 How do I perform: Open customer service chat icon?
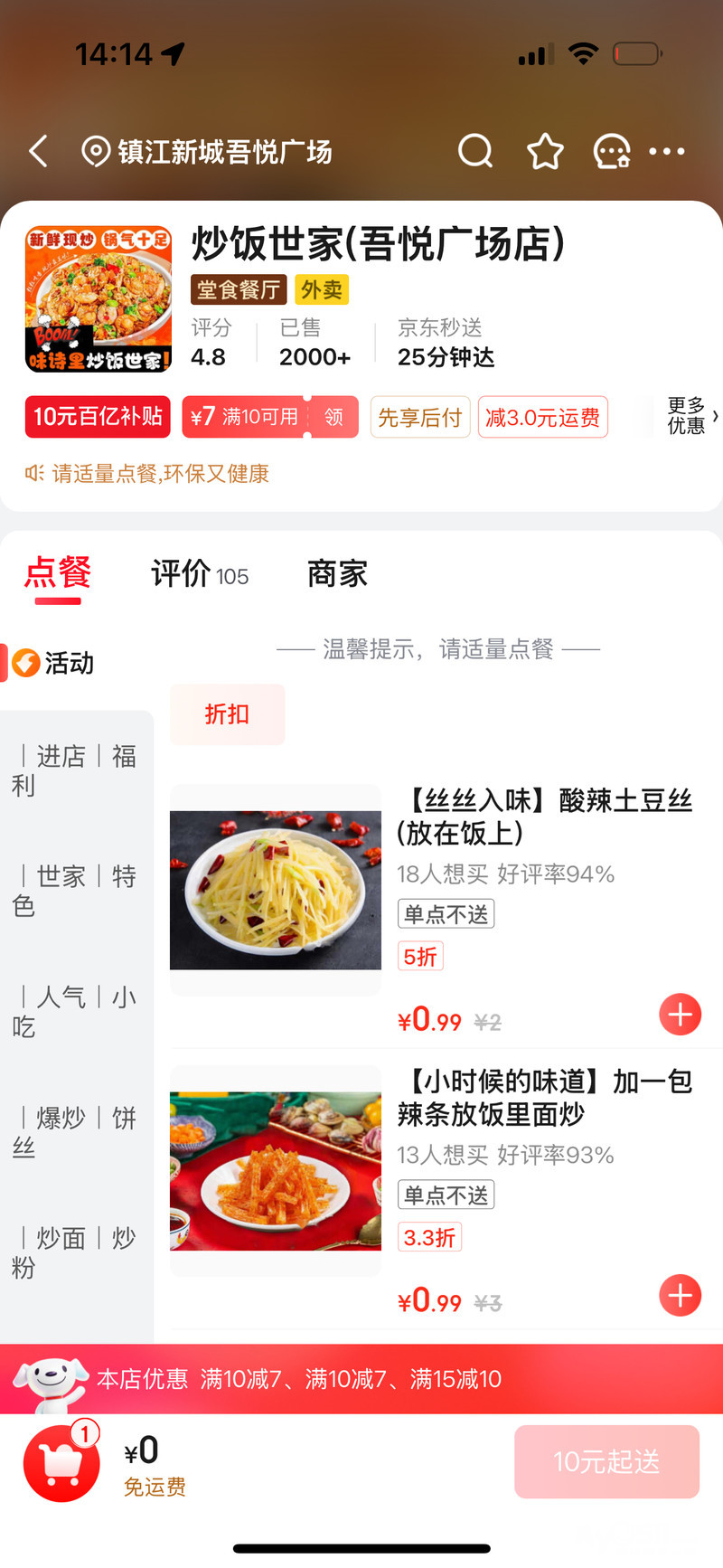pyautogui.click(x=612, y=151)
